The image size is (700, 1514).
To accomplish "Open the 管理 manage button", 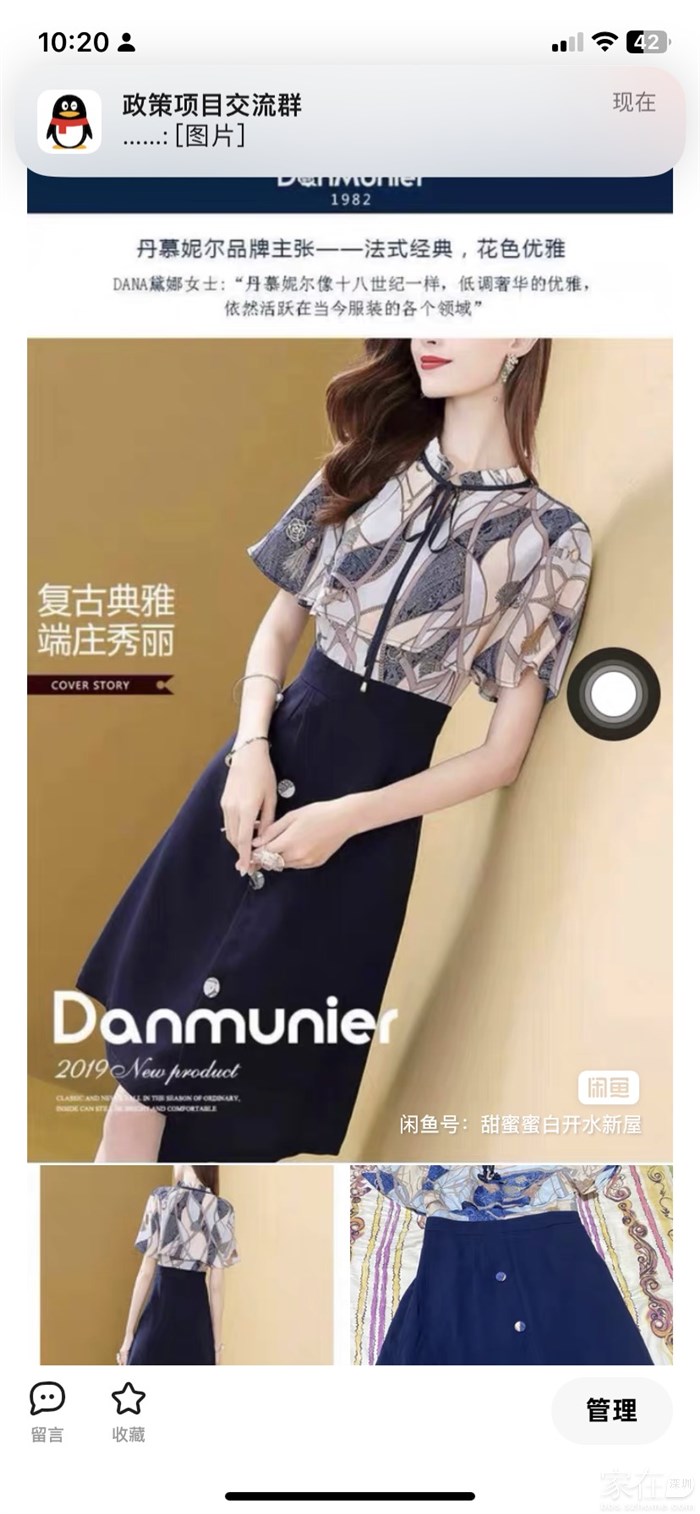I will 611,1410.
